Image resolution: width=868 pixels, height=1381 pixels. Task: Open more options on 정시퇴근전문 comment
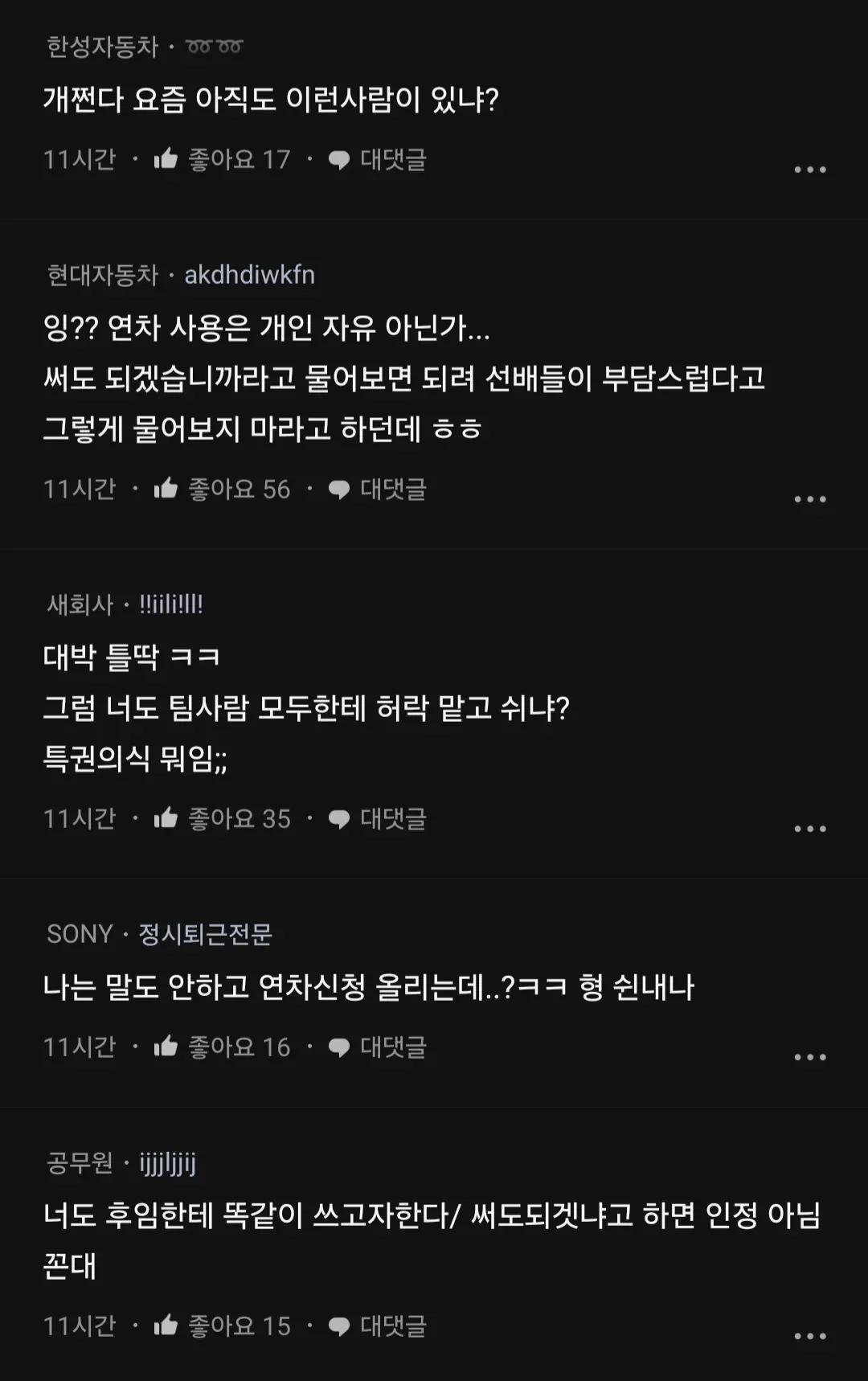[809, 1057]
